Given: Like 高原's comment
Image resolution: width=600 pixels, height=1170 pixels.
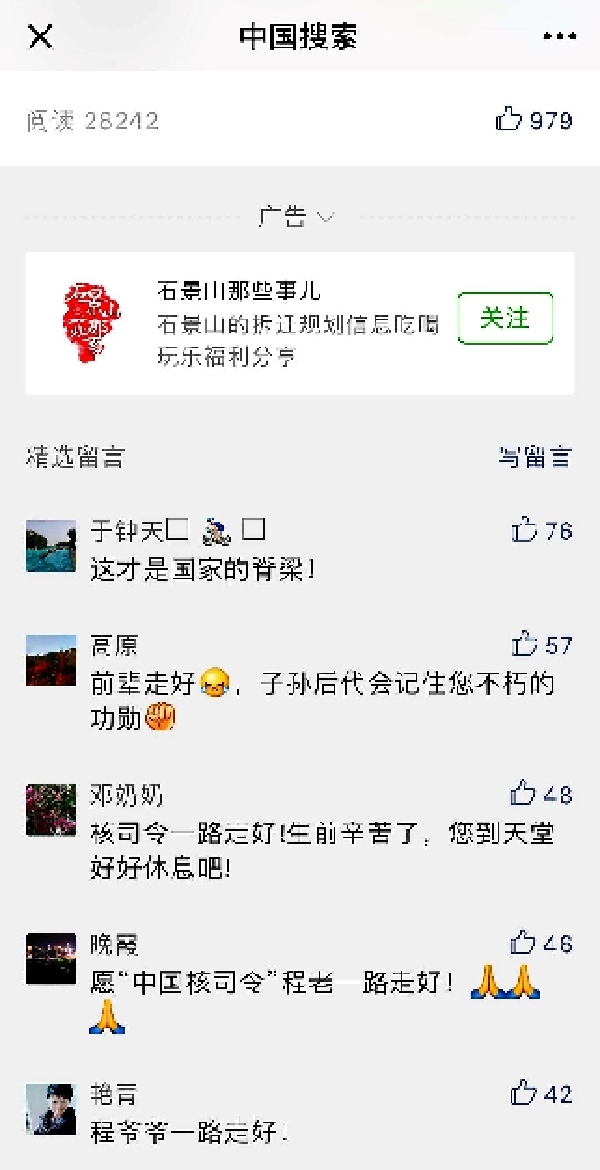Looking at the screenshot, I should coord(525,644).
